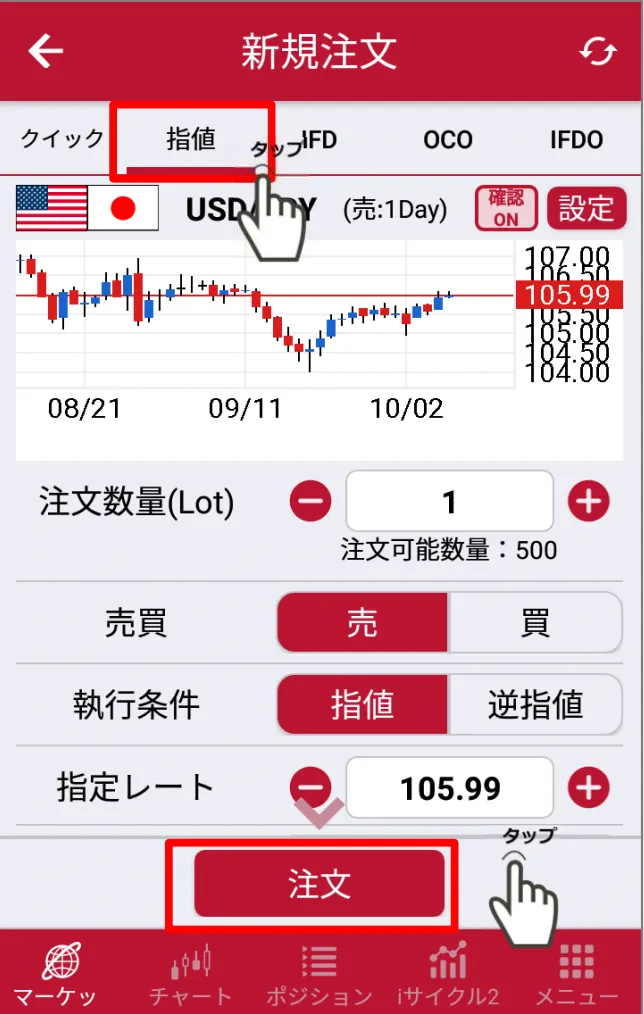The height and width of the screenshot is (1014, 644).
Task: Toggle the 確認 ON confirmation setting
Action: coord(506,208)
